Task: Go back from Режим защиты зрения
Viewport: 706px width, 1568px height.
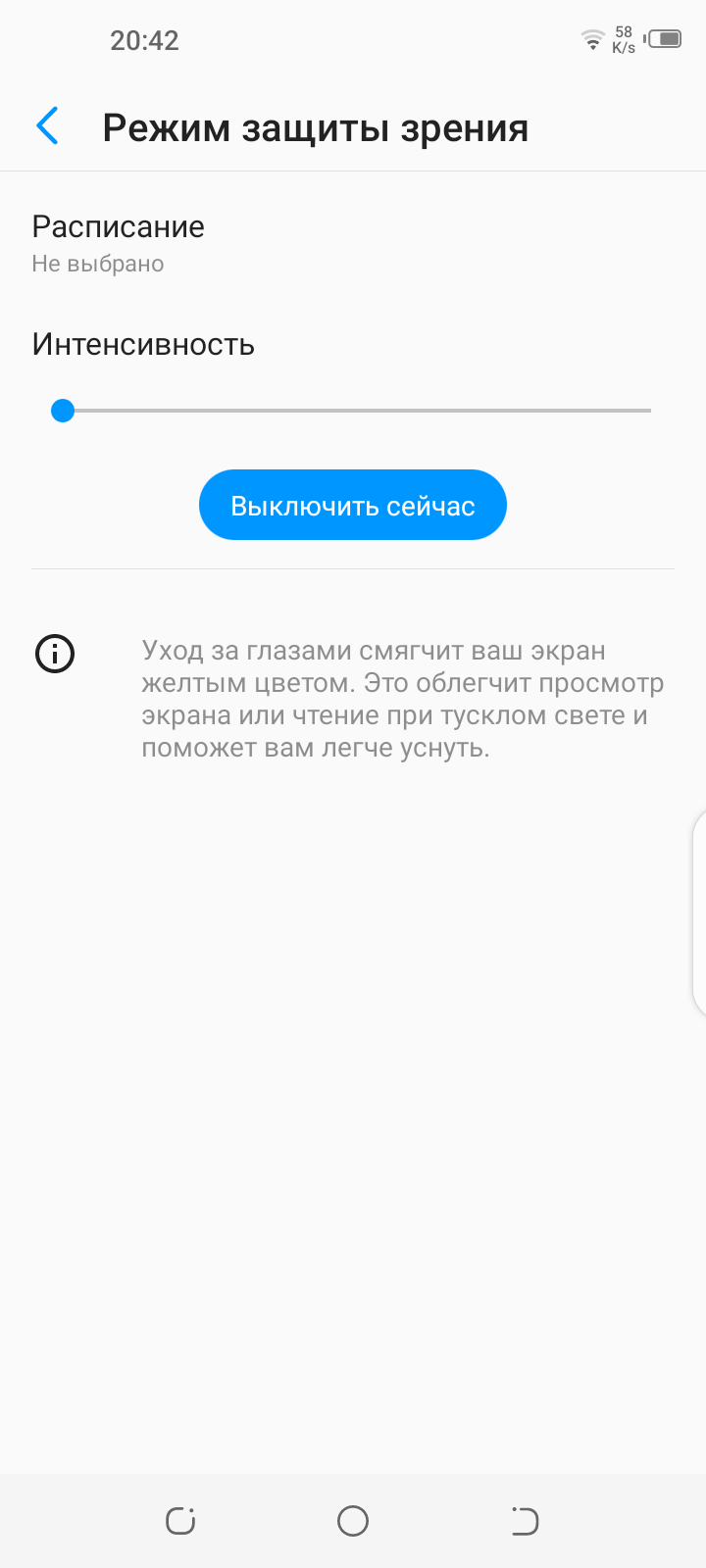Action: point(47,126)
